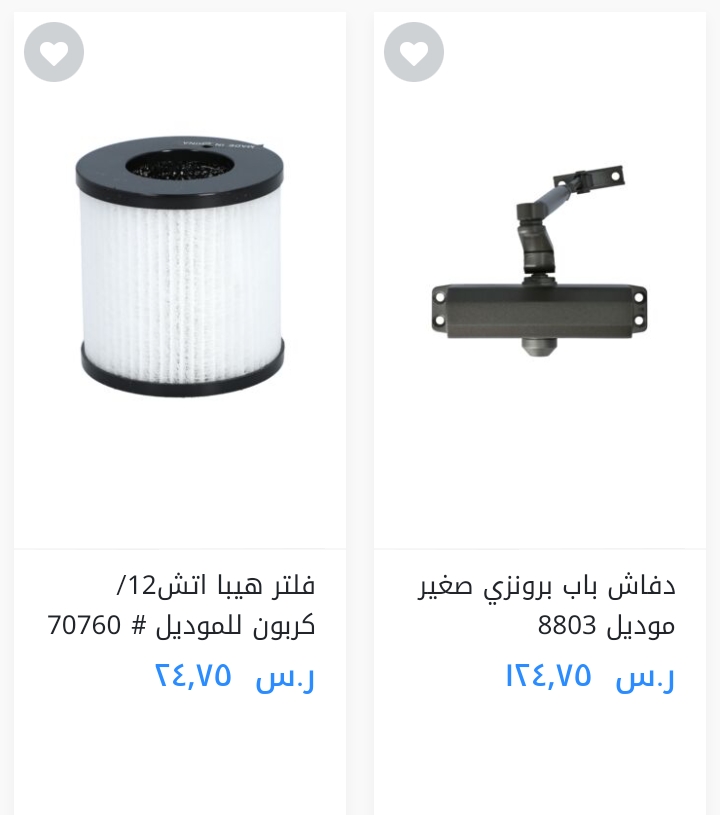Open the HEPA H12 carbon filter product
The image size is (720, 815).
point(181,605)
